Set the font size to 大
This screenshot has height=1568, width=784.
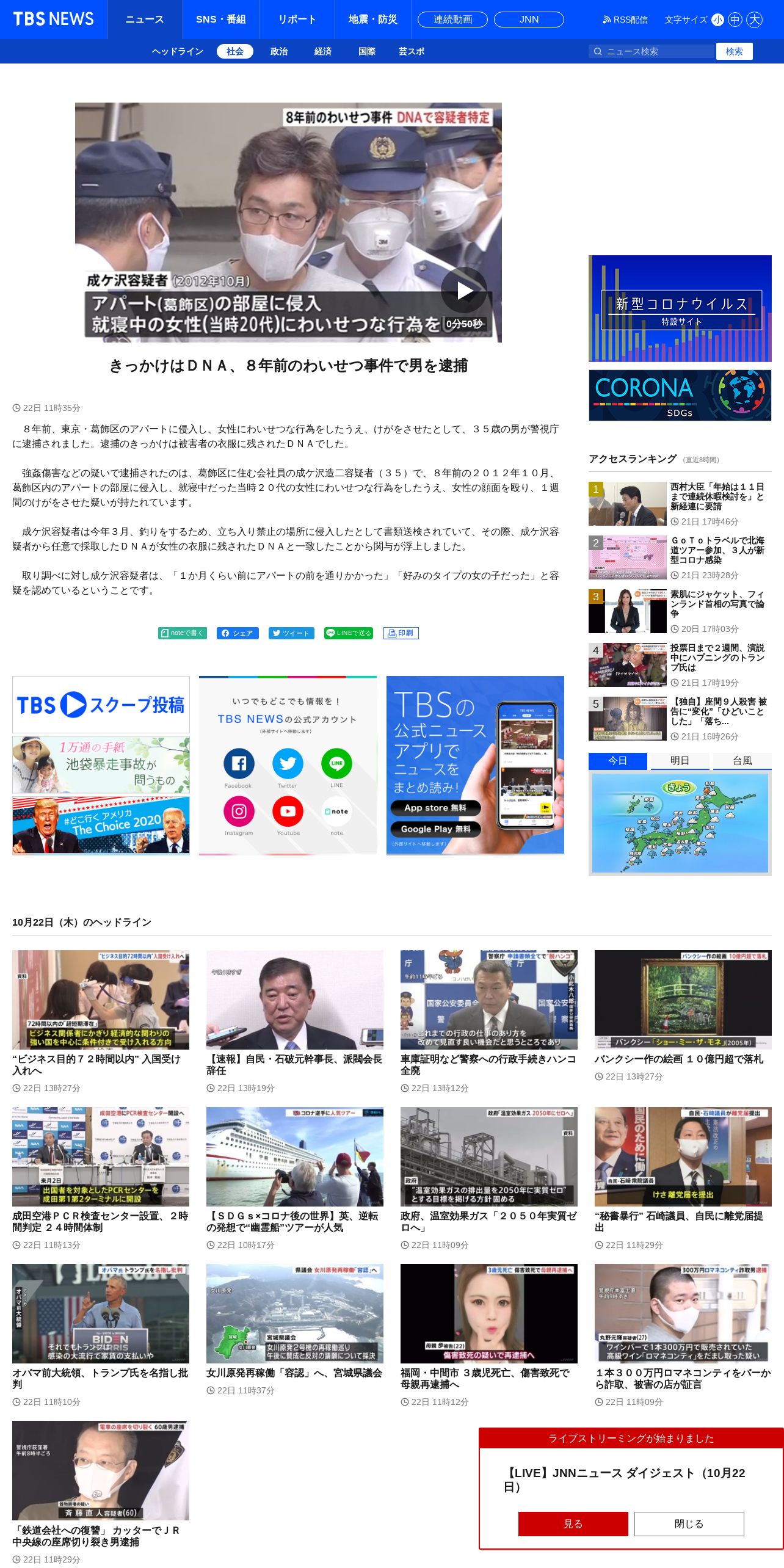[x=755, y=20]
